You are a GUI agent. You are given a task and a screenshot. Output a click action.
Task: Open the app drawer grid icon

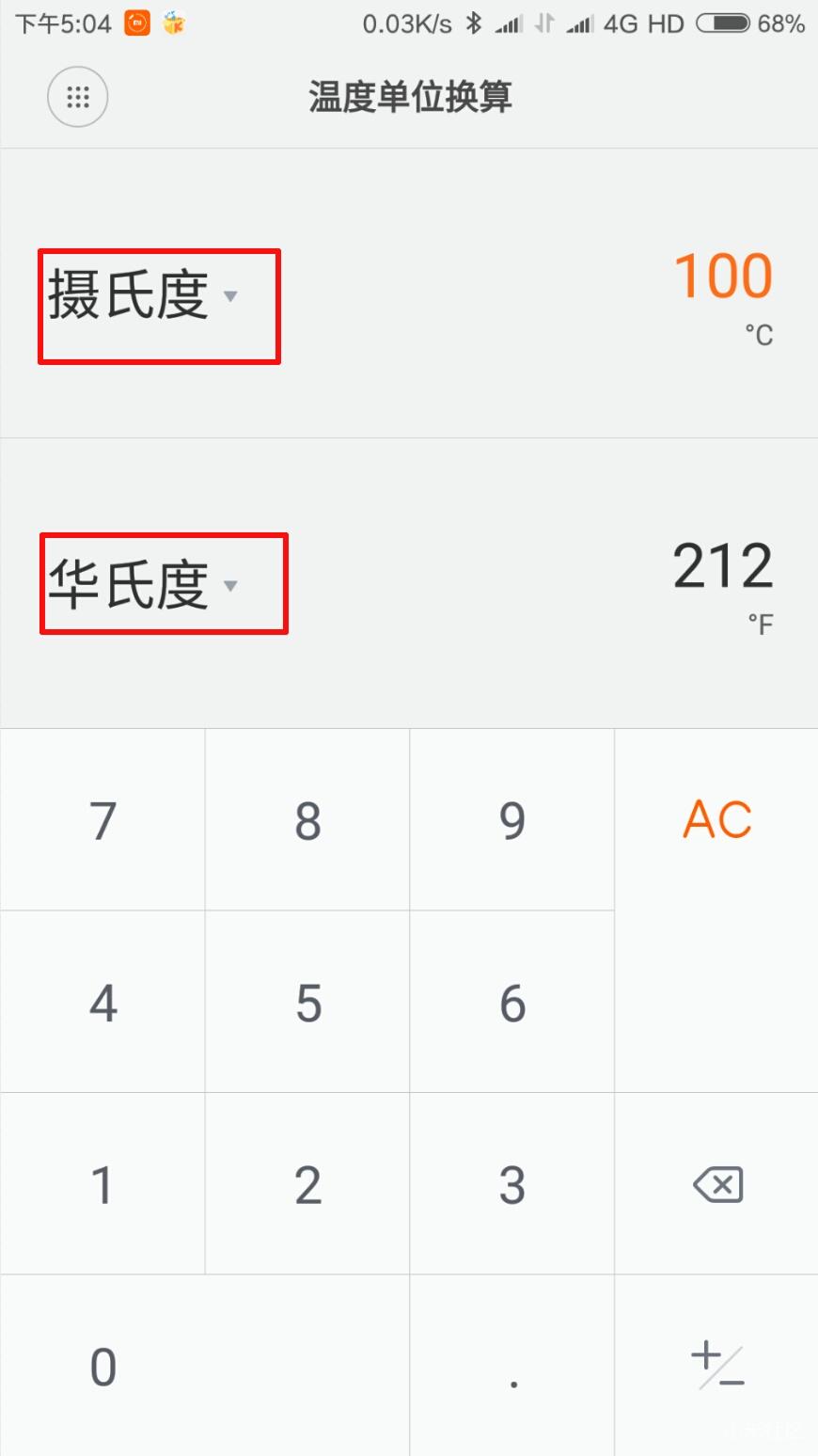click(78, 97)
